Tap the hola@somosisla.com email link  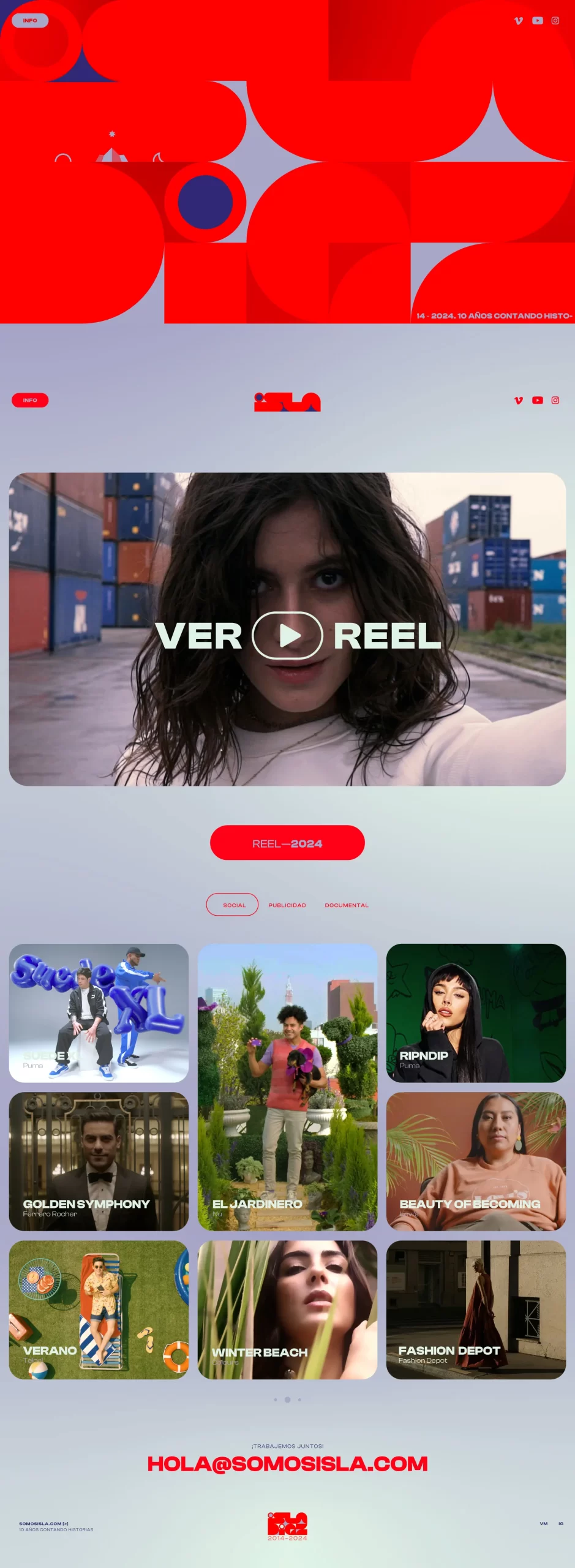point(287,1464)
